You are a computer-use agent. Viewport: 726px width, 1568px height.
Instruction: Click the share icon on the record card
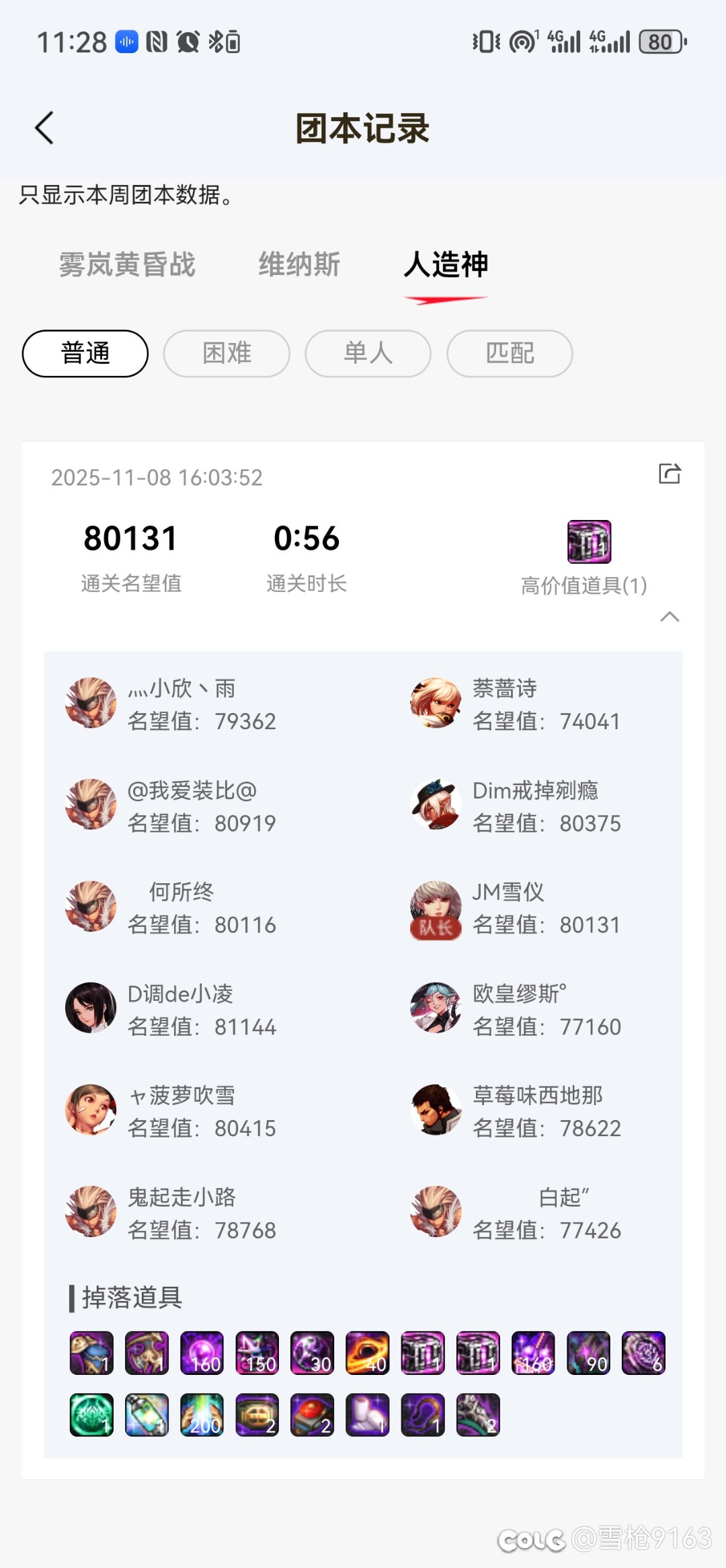(x=670, y=475)
